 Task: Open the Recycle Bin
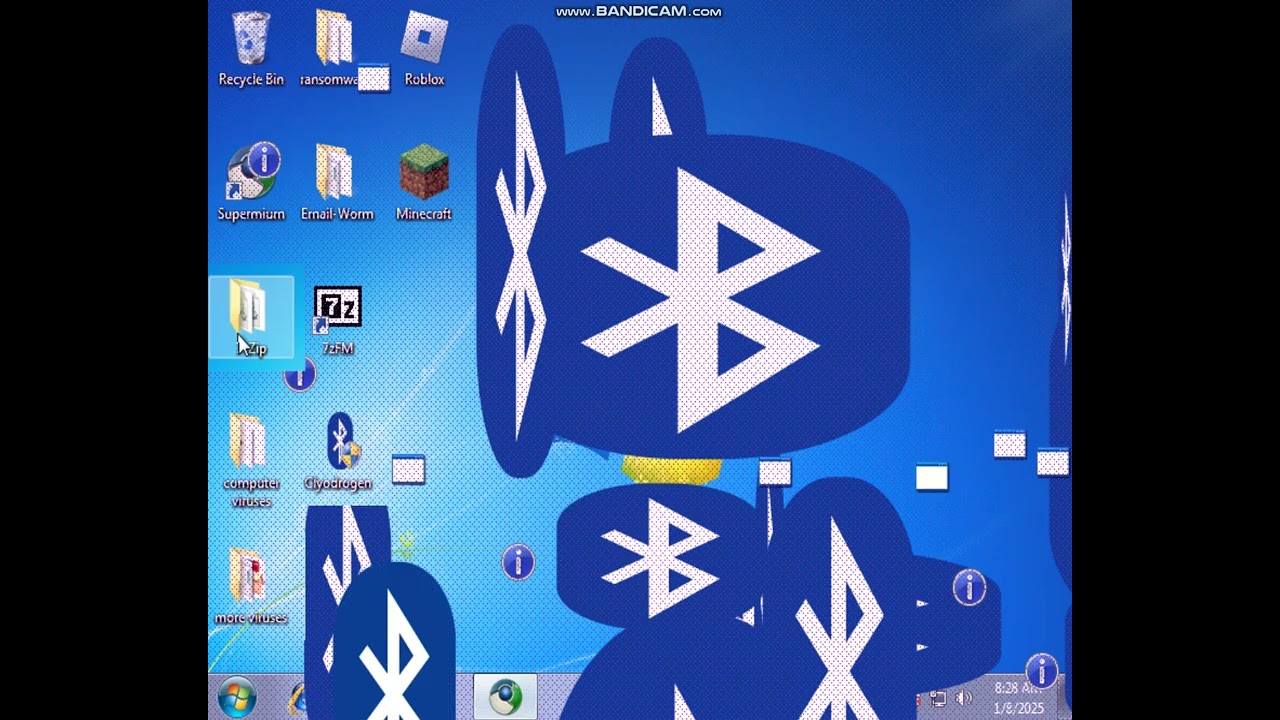pyautogui.click(x=251, y=42)
